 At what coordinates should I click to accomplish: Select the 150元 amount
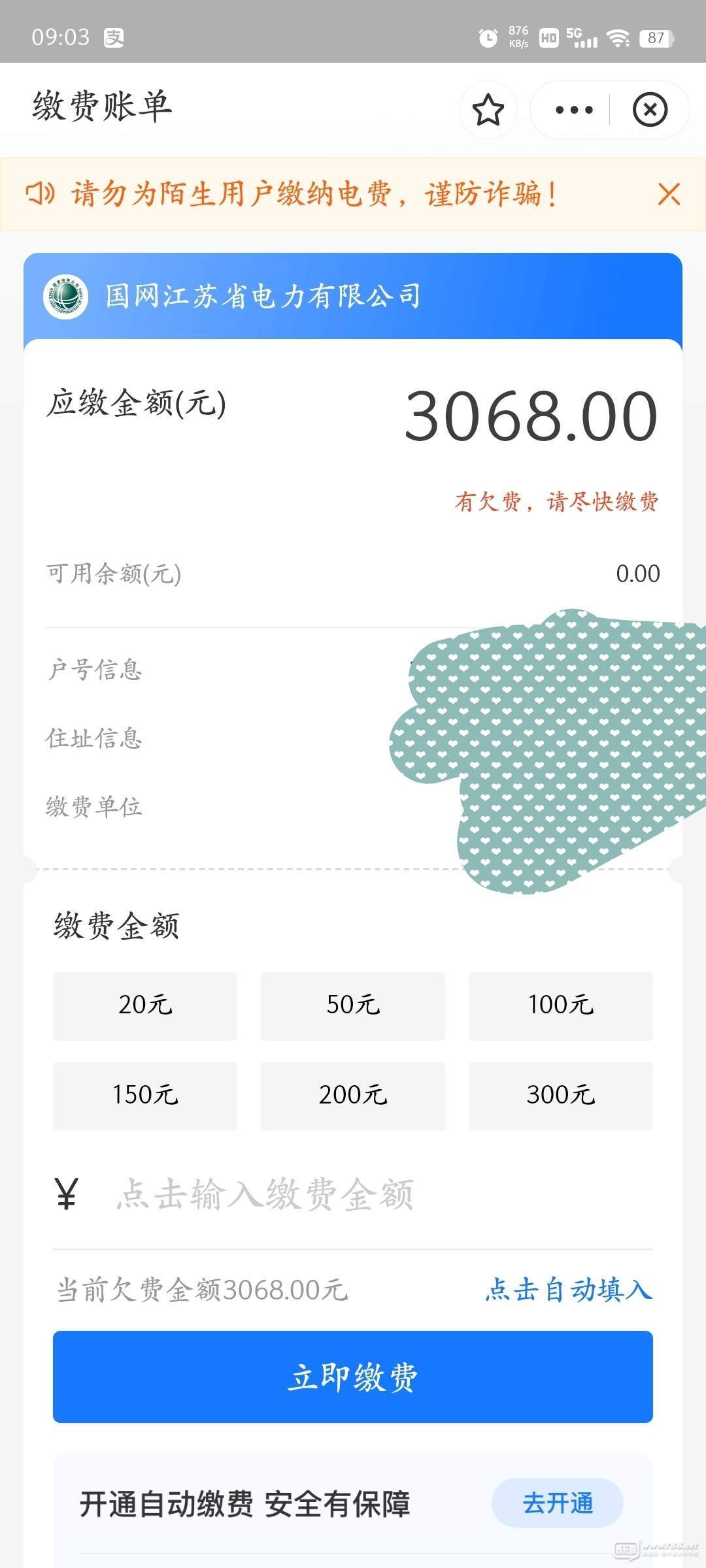(x=145, y=1096)
